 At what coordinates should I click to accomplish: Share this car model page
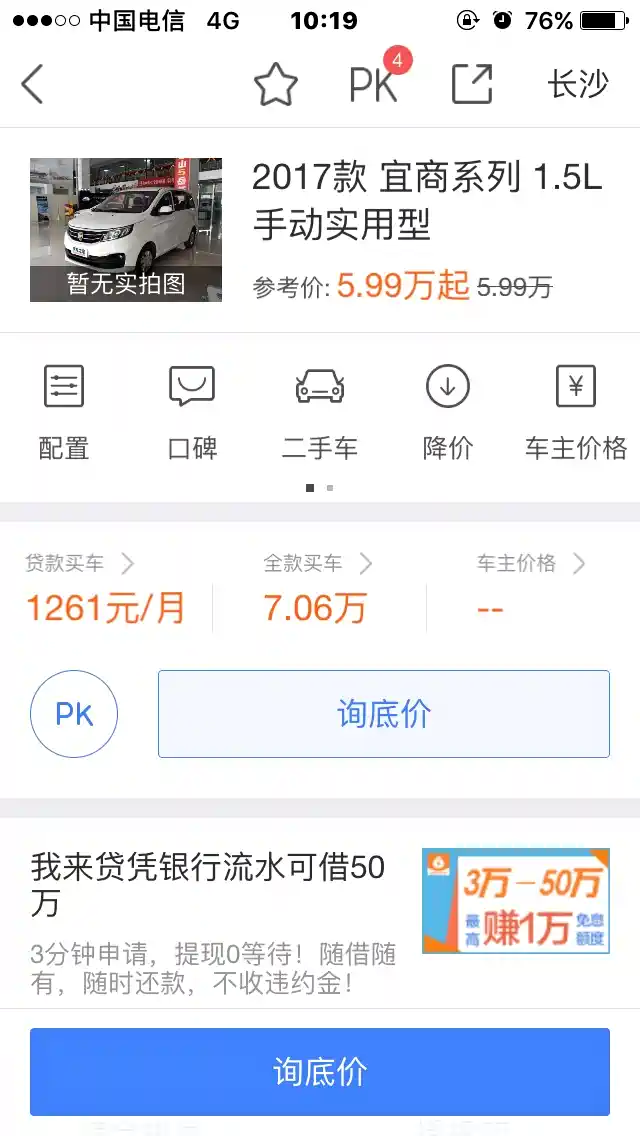(x=471, y=84)
